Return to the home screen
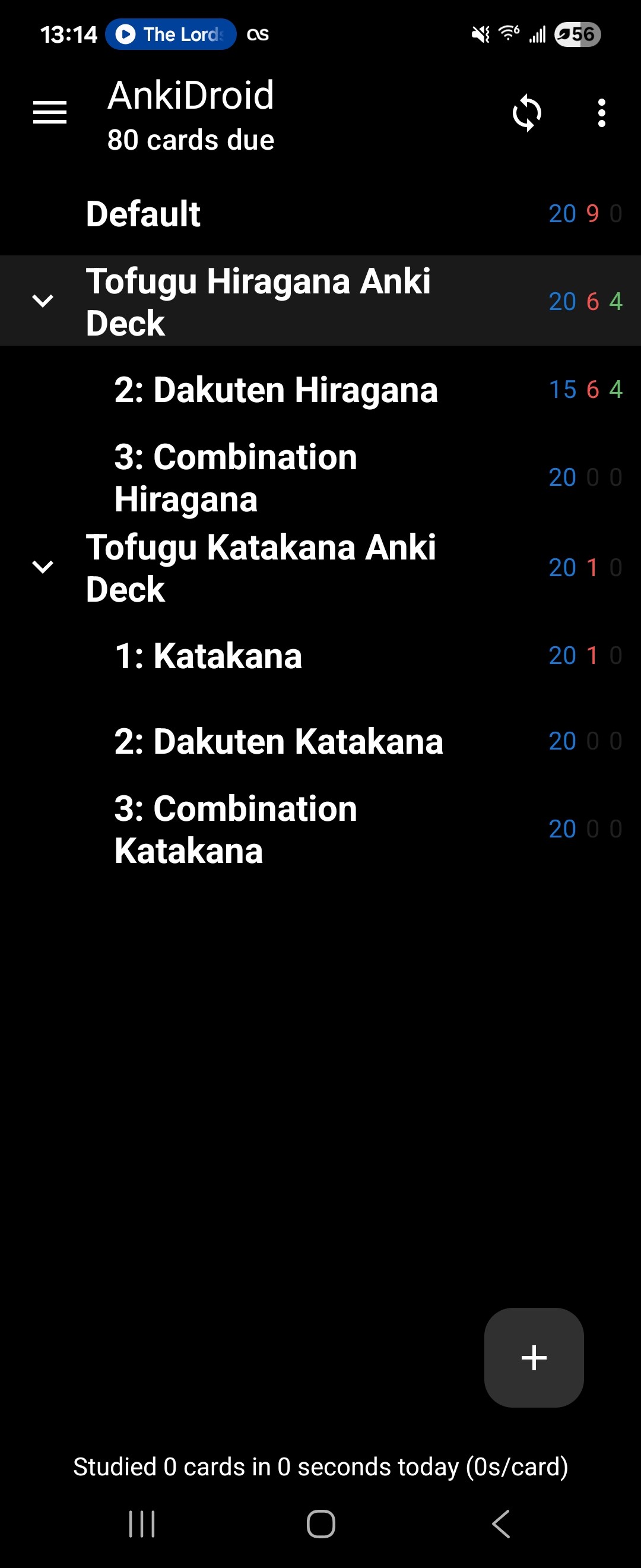Screen dimensions: 641x1568 320,1523
